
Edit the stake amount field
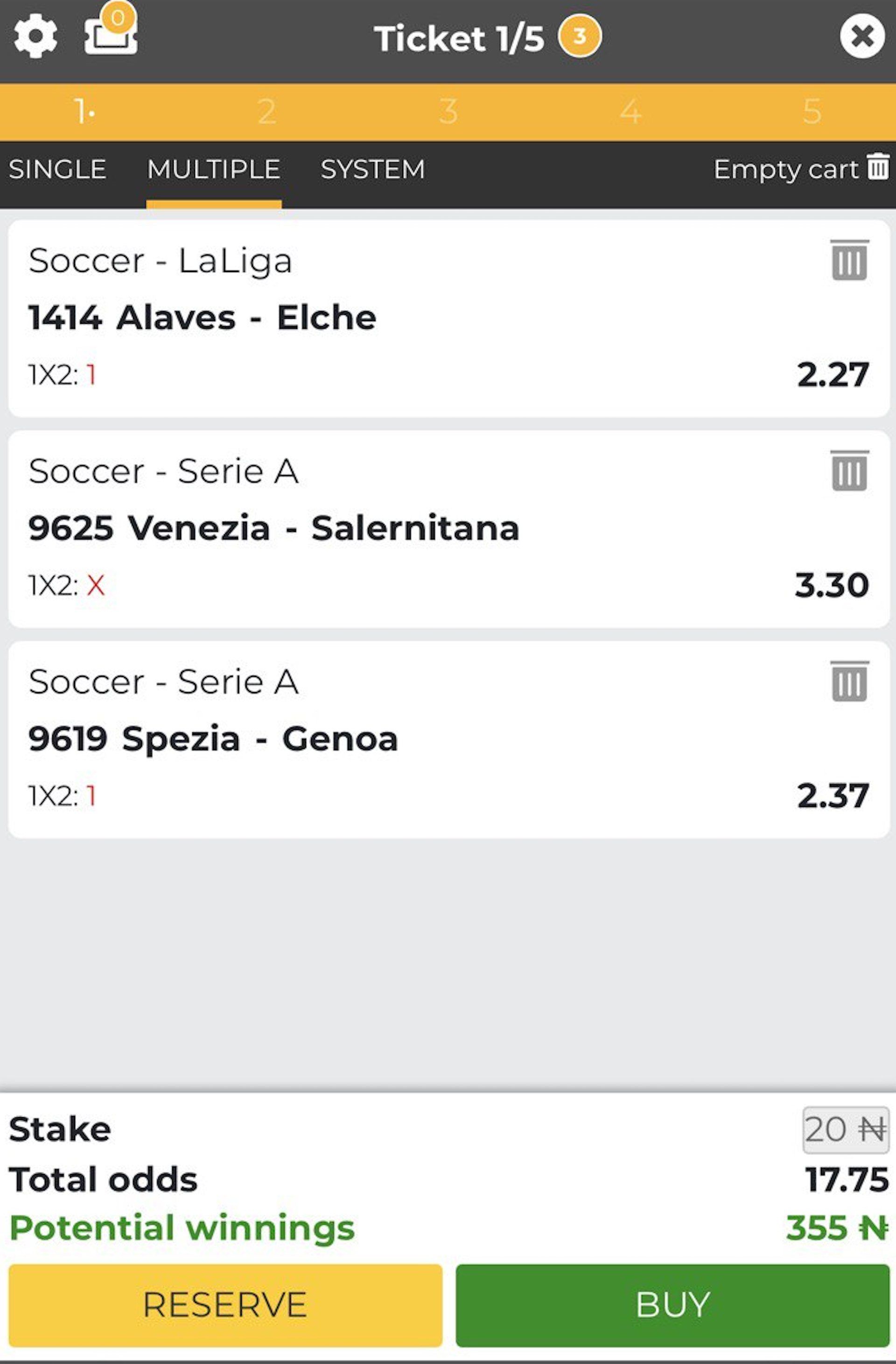point(845,1130)
